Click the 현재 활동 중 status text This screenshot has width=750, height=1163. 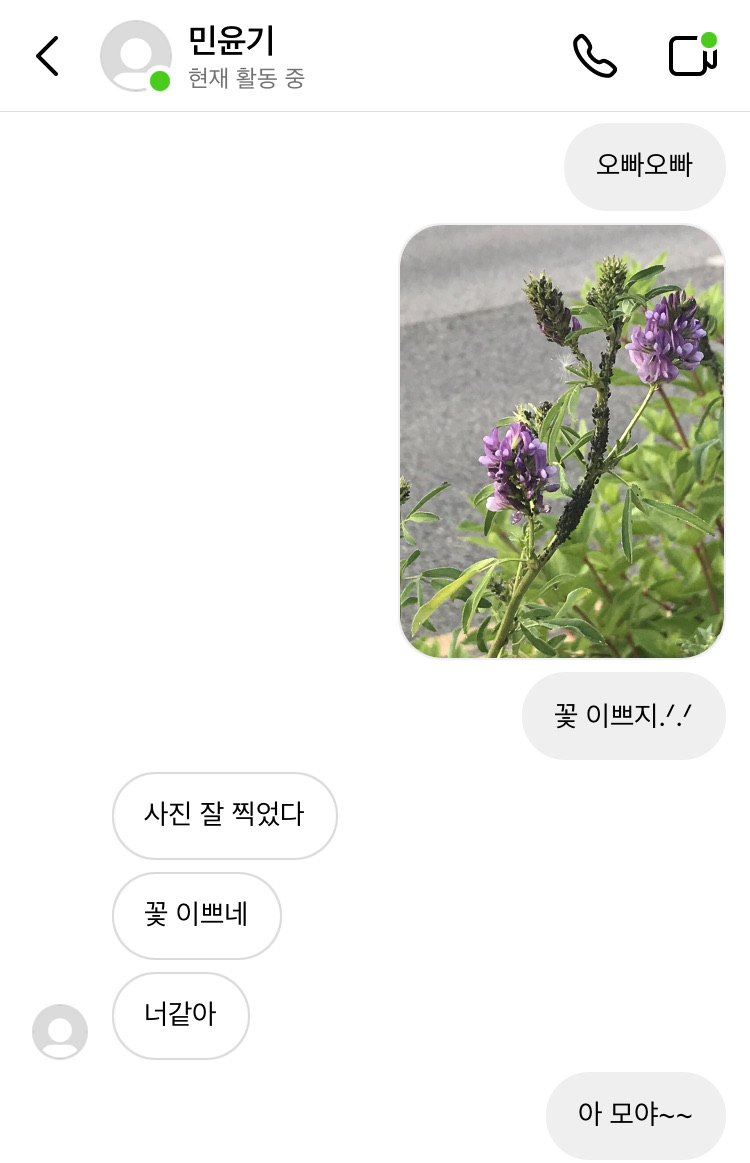point(246,78)
